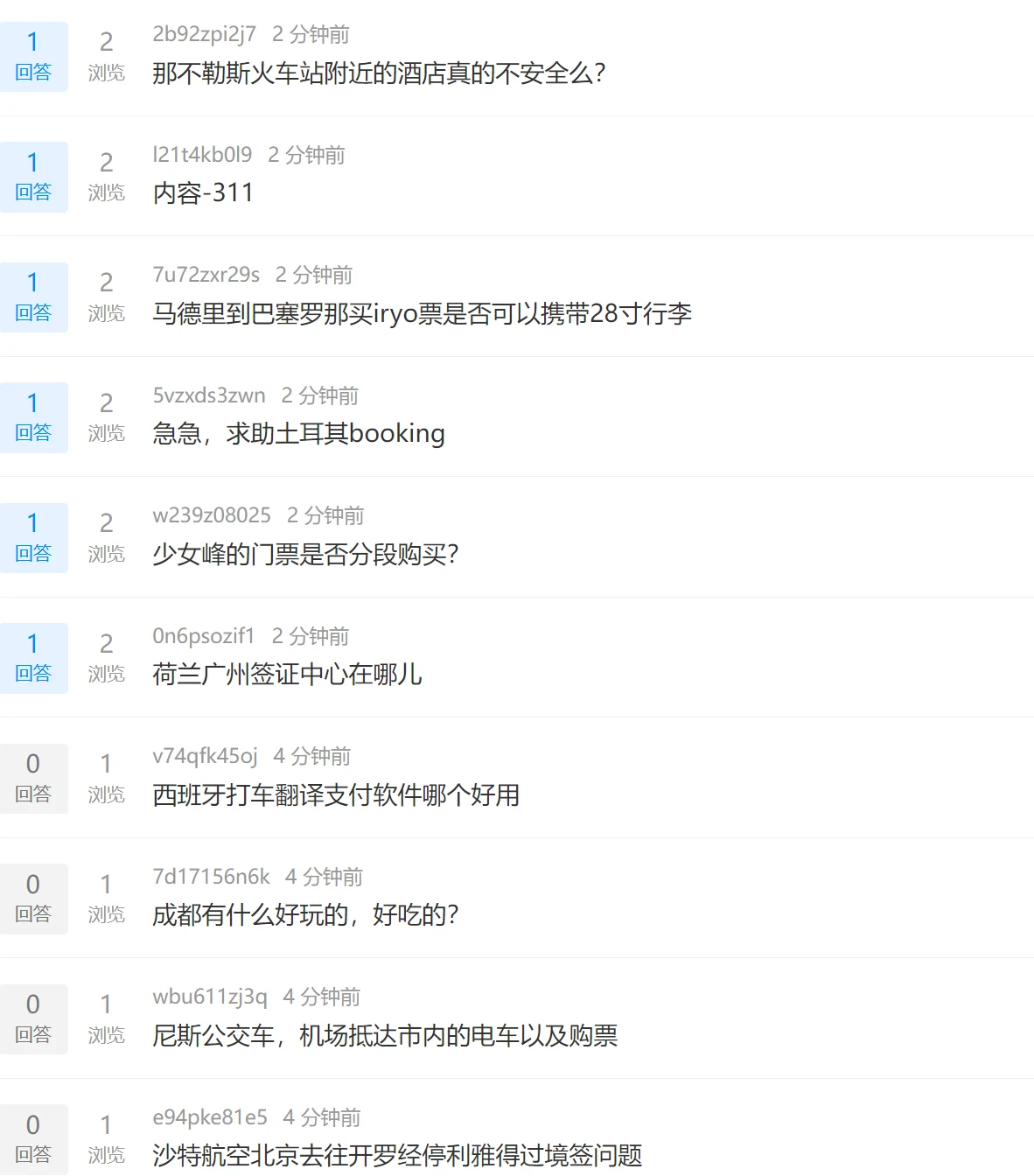
Task: View profile of user 2b92zpi2j7
Action: [204, 34]
